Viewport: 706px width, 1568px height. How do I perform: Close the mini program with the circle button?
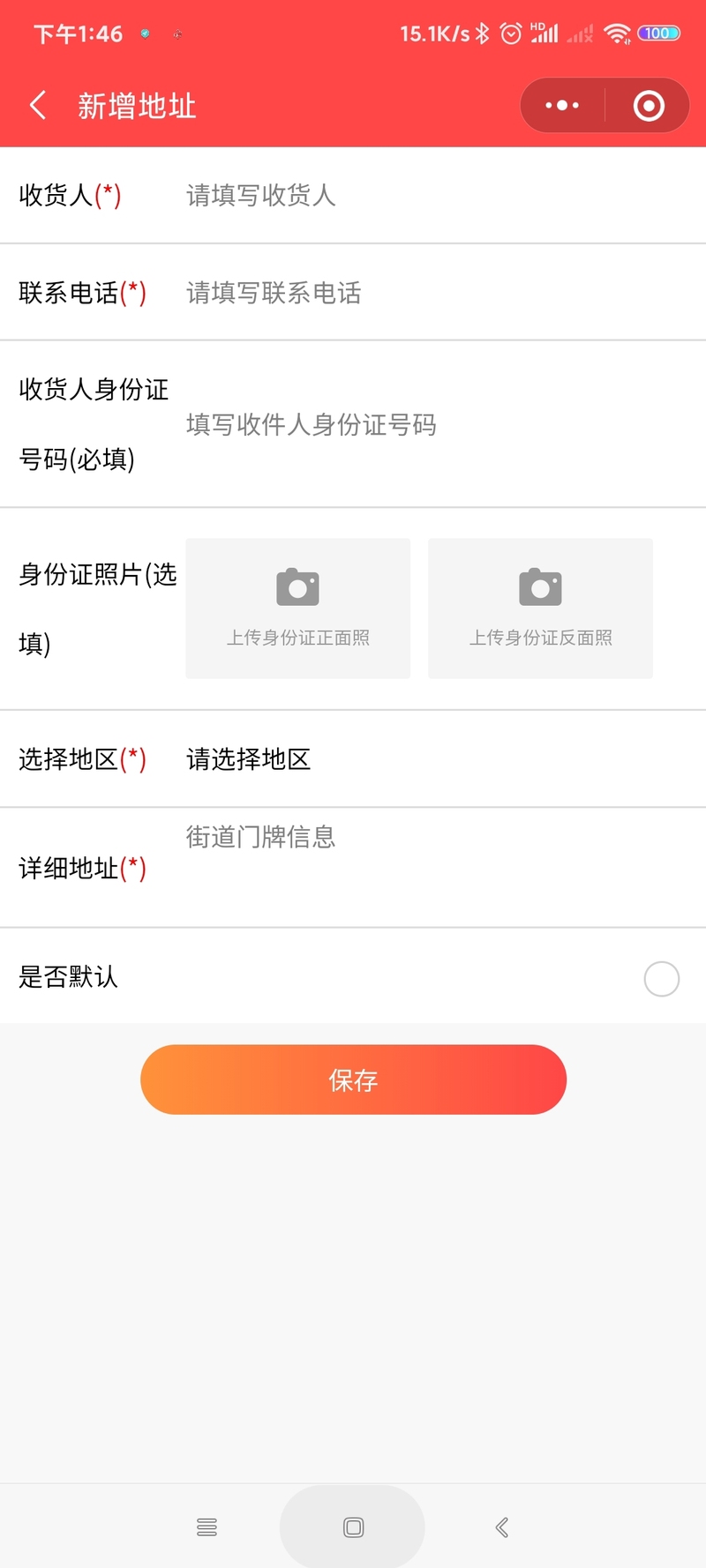[649, 106]
